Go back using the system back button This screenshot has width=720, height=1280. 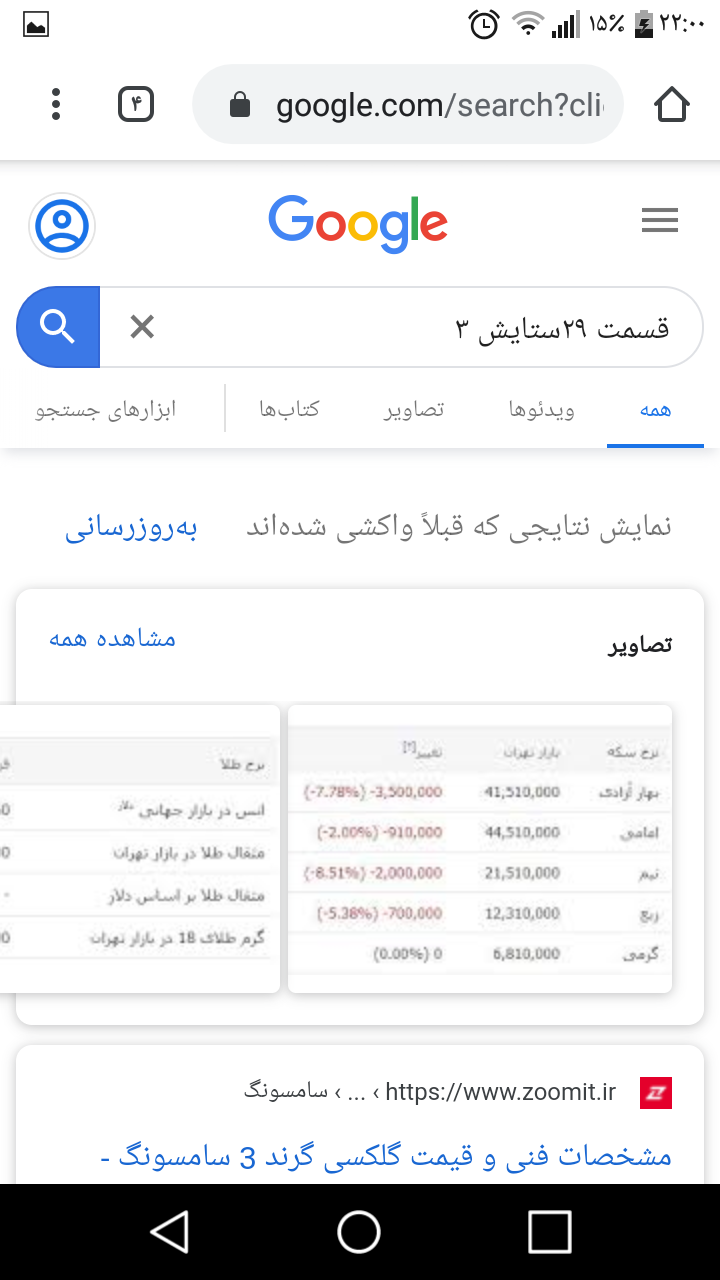(x=170, y=1232)
